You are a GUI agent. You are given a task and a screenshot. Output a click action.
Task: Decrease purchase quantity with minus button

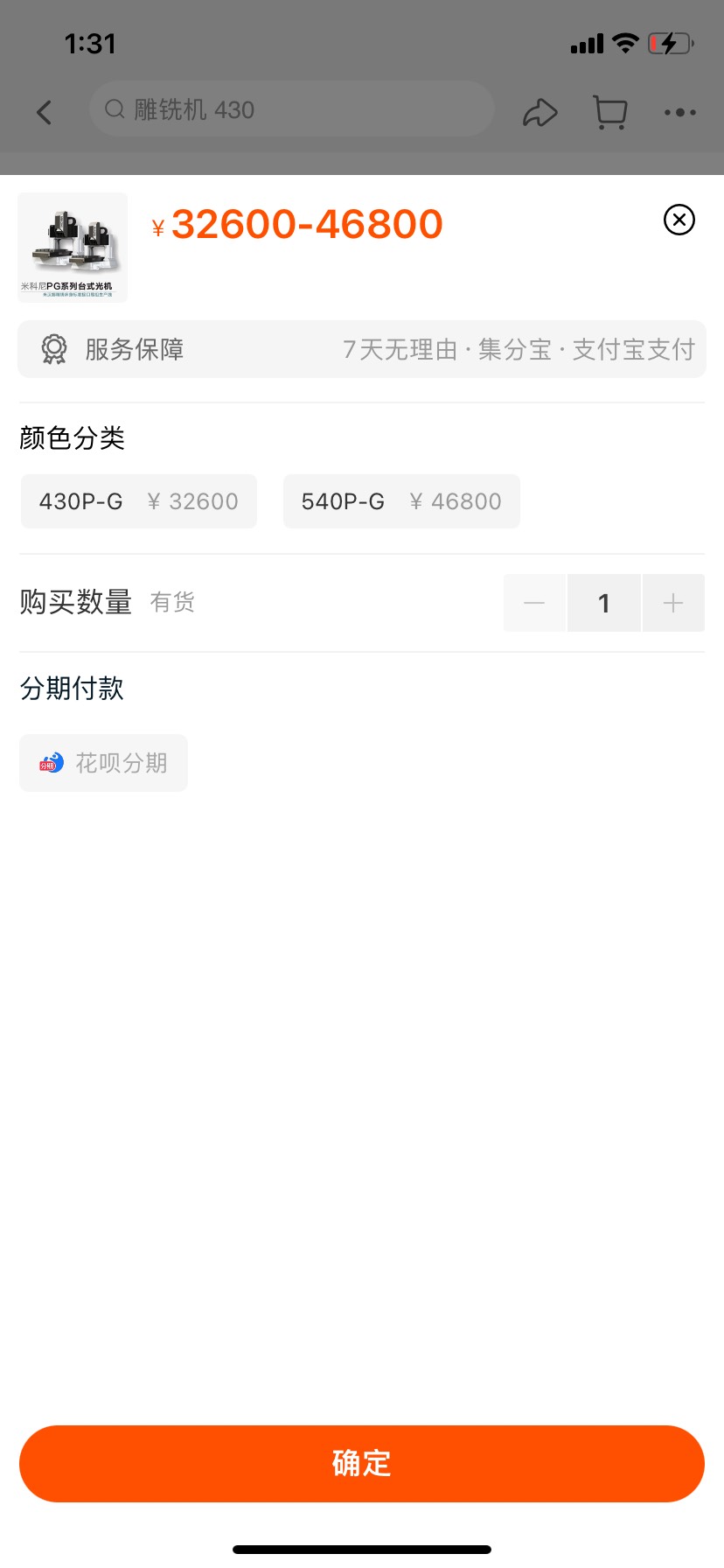click(x=534, y=603)
